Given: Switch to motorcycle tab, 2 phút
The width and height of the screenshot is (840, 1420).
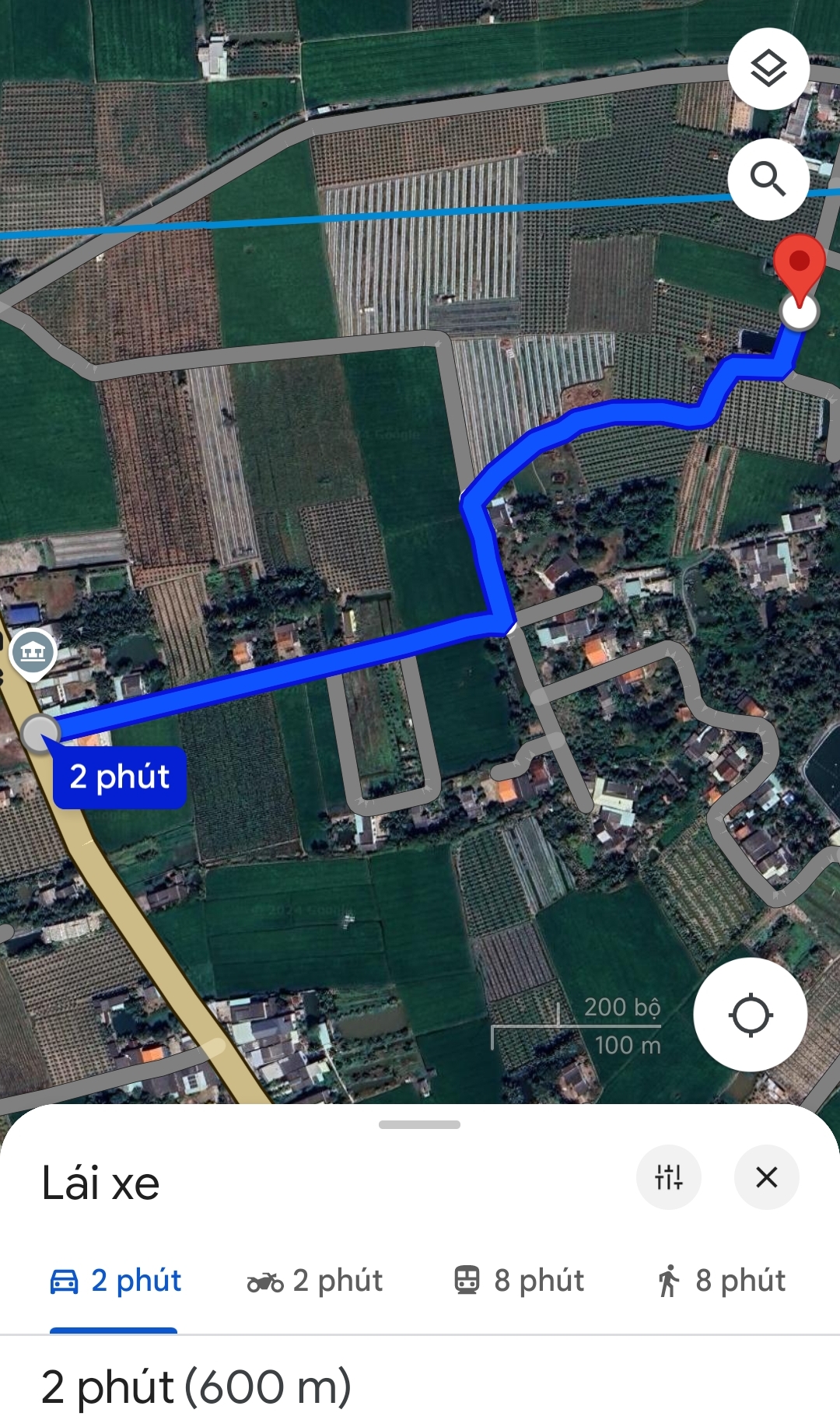Looking at the screenshot, I should point(314,1280).
